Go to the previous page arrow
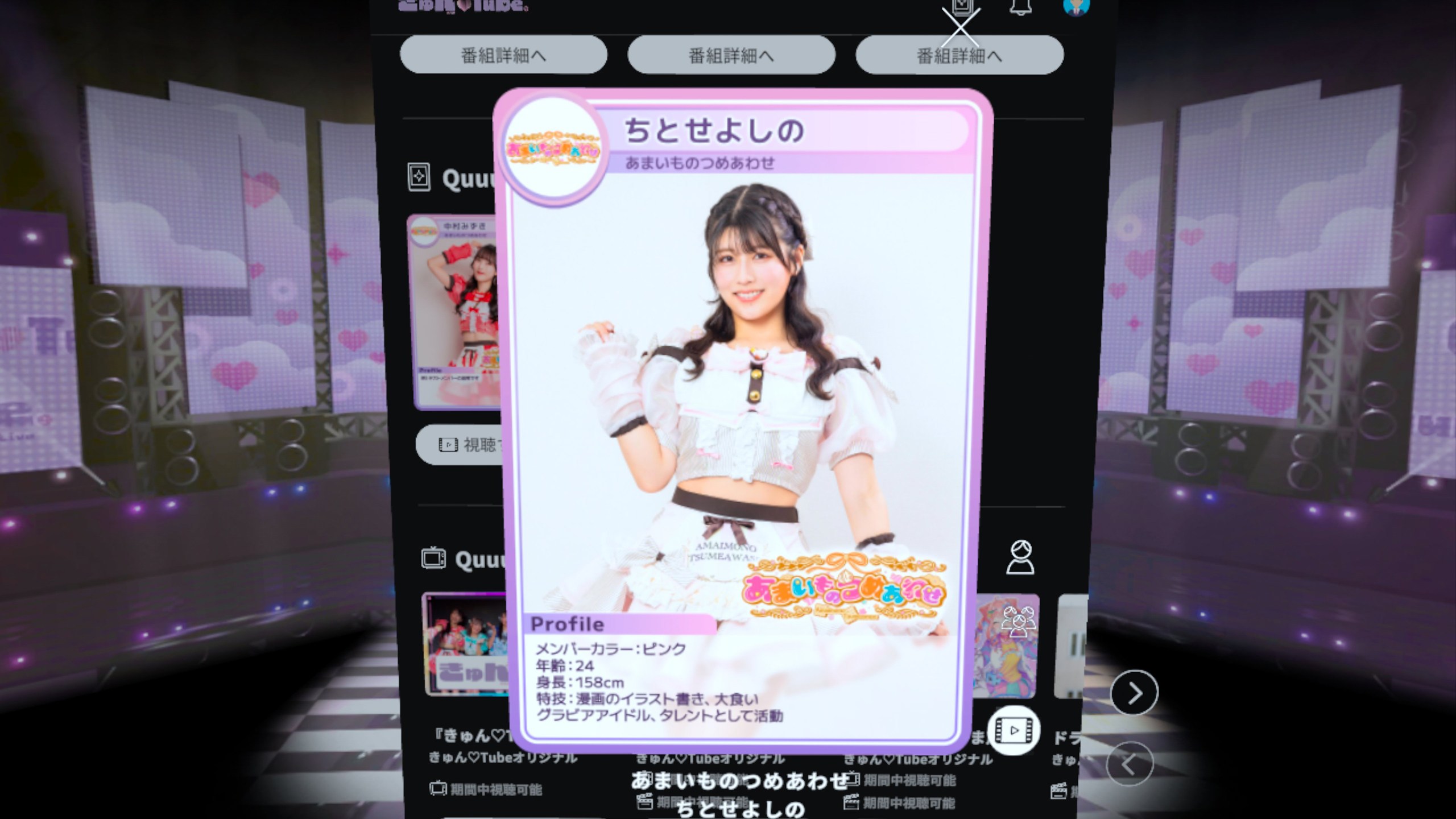The height and width of the screenshot is (819, 1456). (x=1130, y=764)
